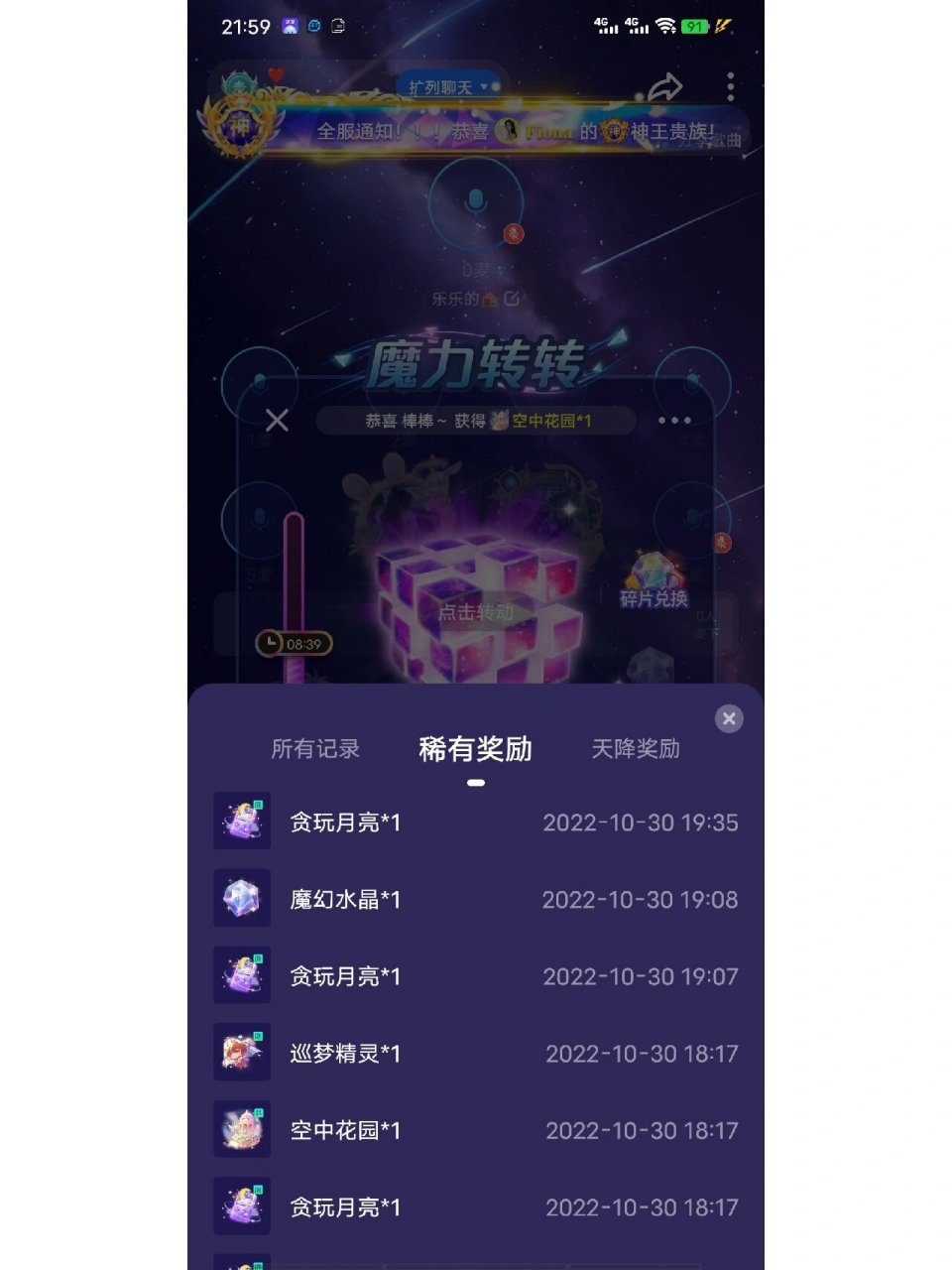Switch to the 所有记录 tab

click(x=313, y=750)
